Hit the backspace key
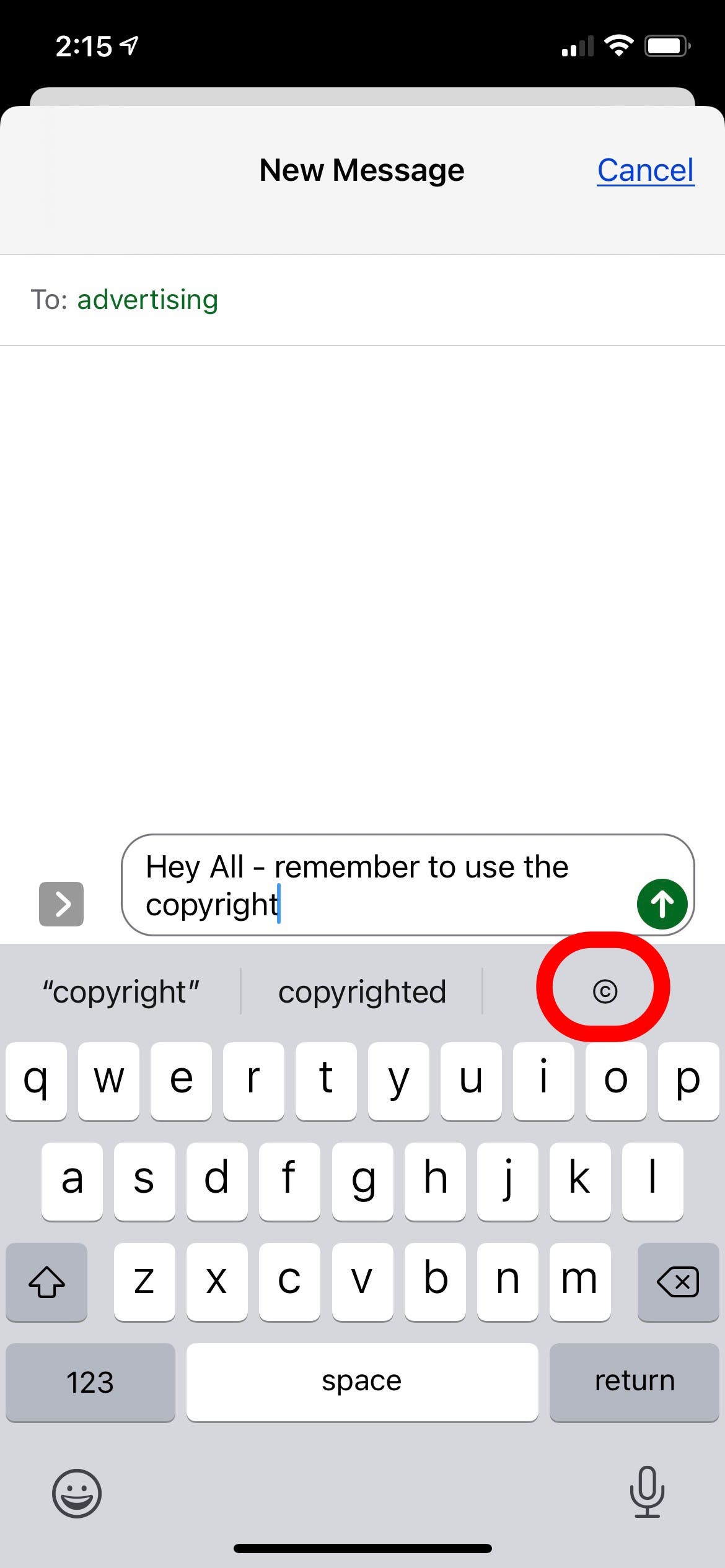 (678, 1281)
